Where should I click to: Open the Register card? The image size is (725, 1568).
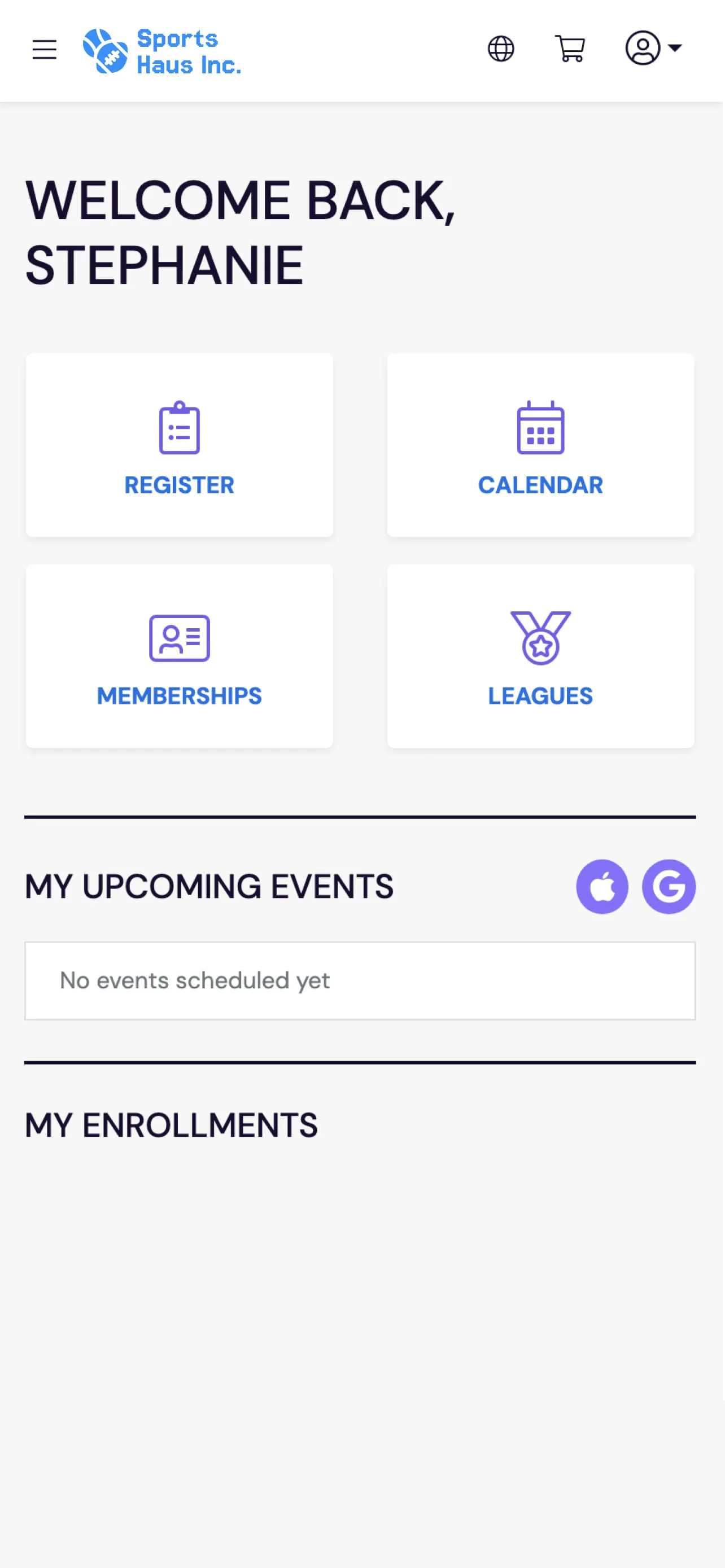179,446
